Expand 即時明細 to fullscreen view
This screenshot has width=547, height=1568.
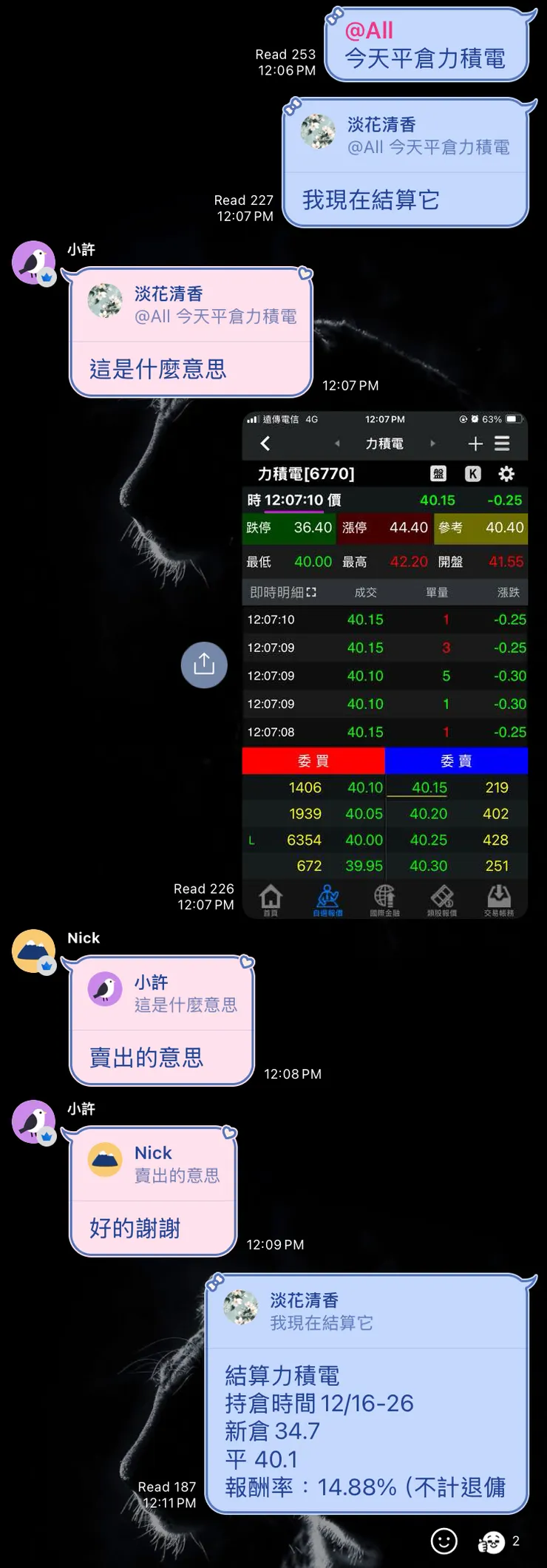click(x=312, y=591)
